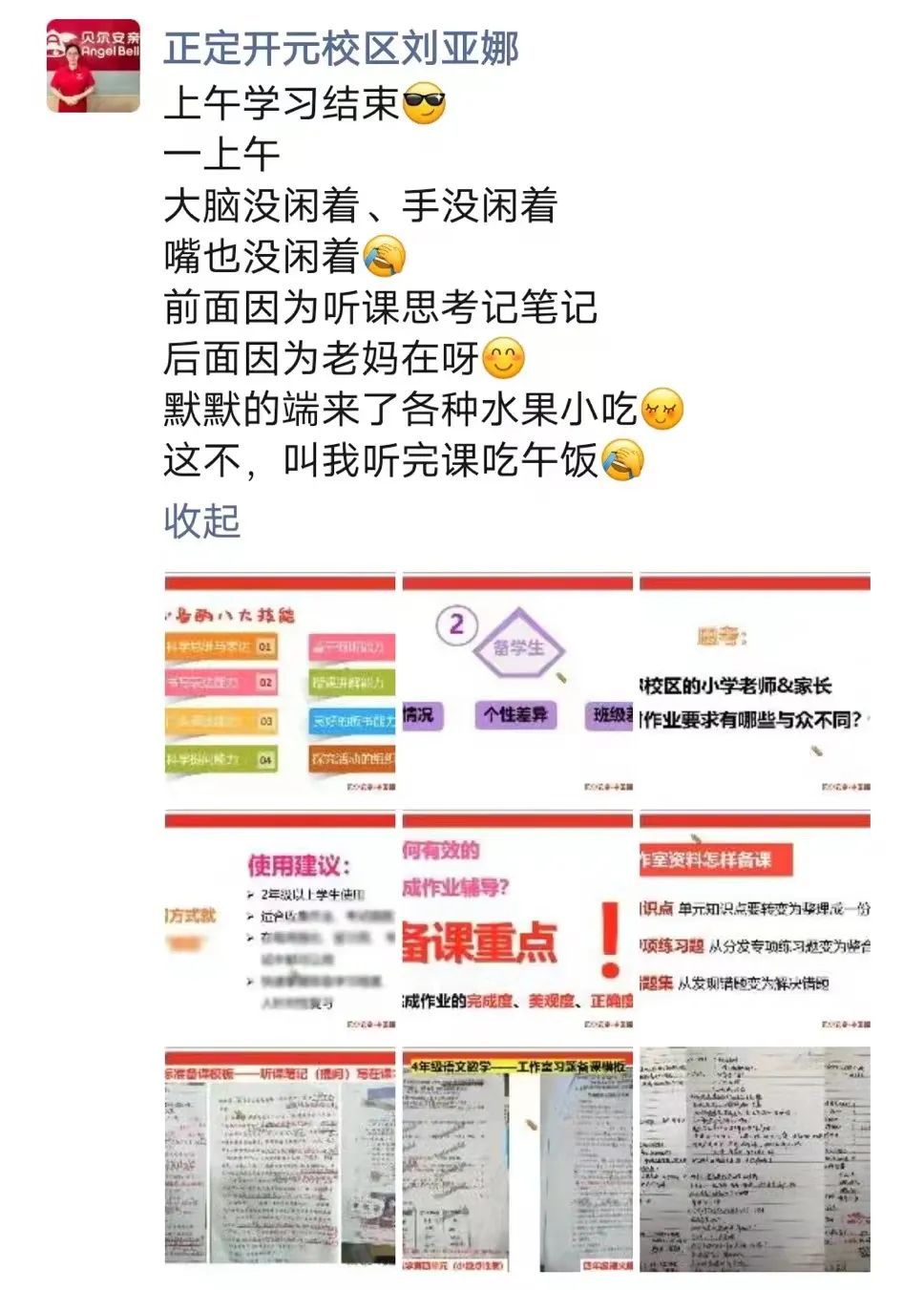
Task: Open the photo showing 备学生 slide
Action: [x=517, y=684]
